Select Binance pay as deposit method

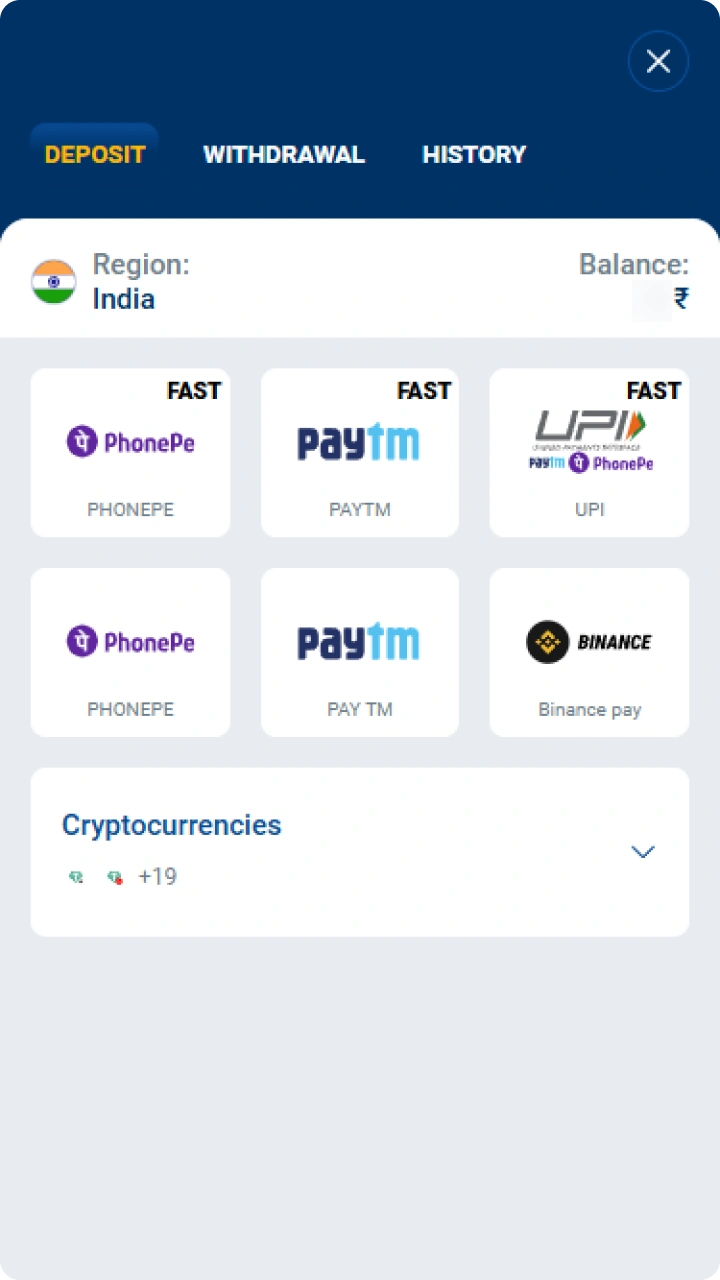(x=589, y=652)
